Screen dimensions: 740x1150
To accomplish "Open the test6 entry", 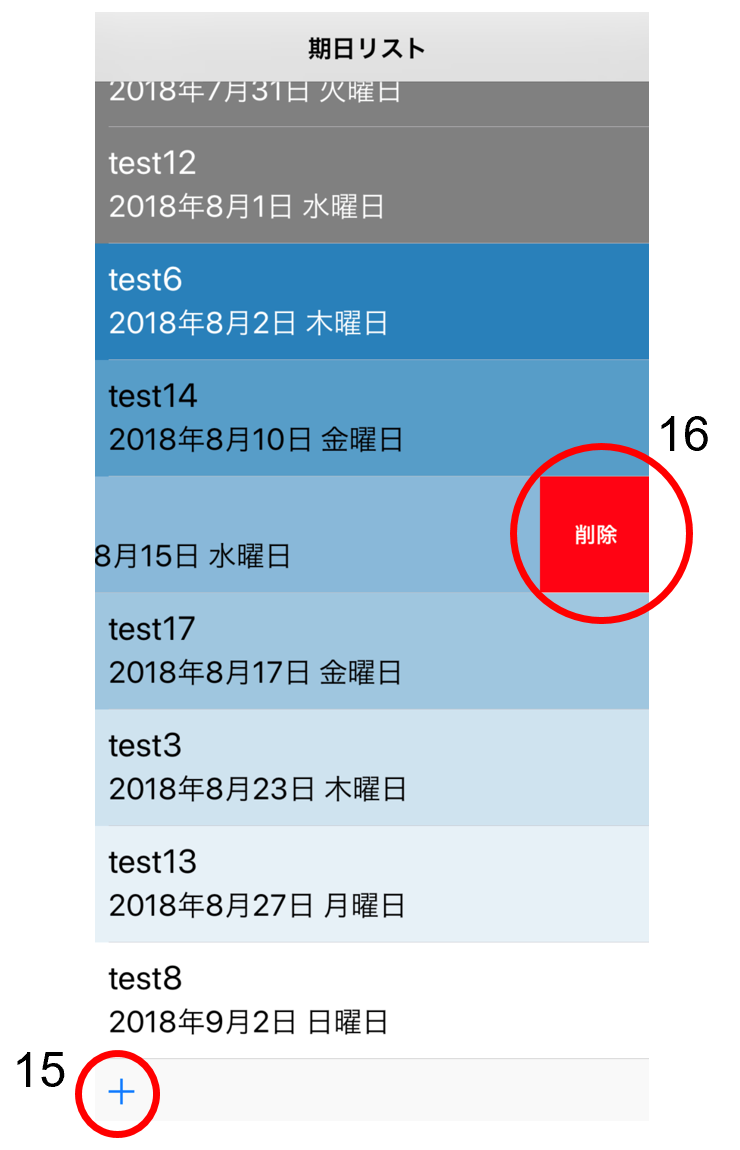I will [x=371, y=301].
